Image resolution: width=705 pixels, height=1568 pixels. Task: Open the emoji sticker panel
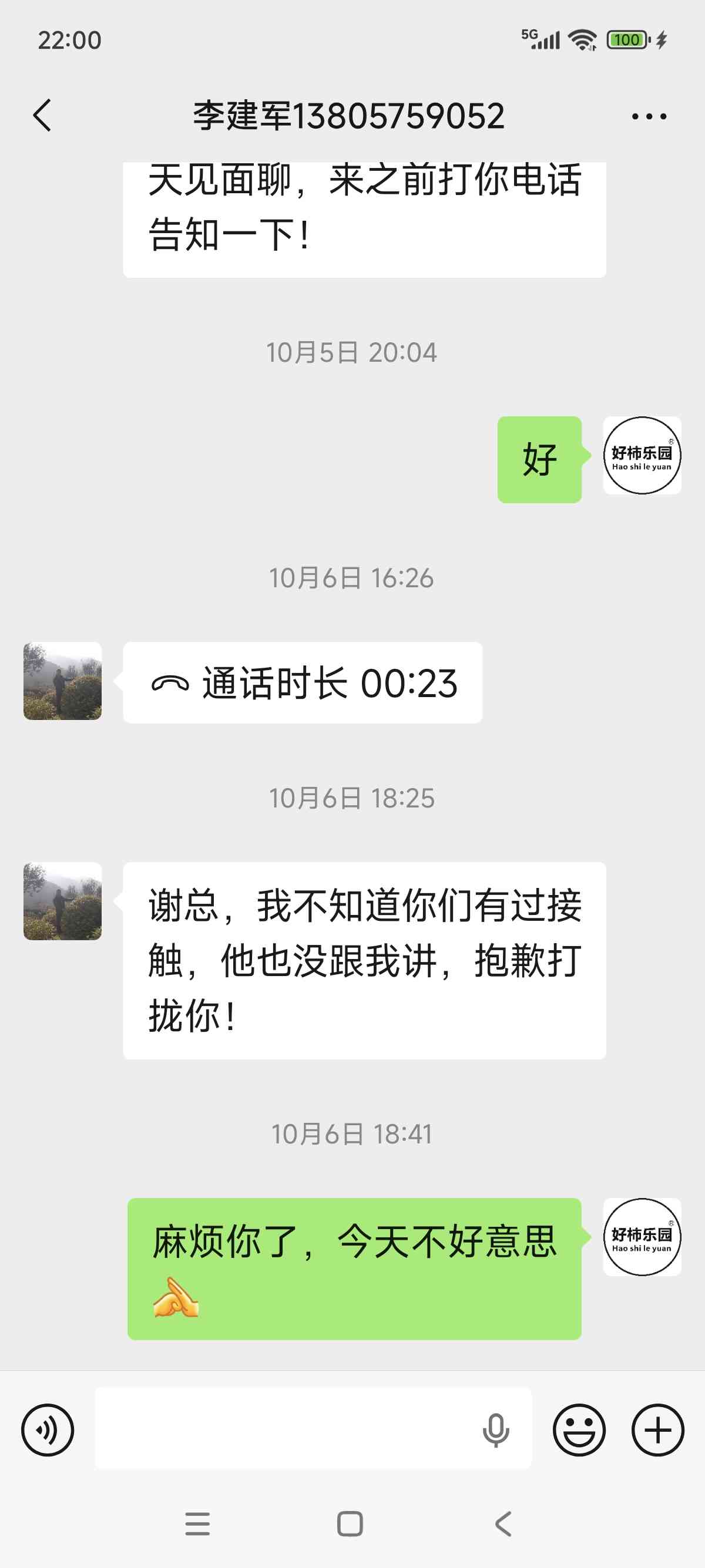coord(579,1430)
